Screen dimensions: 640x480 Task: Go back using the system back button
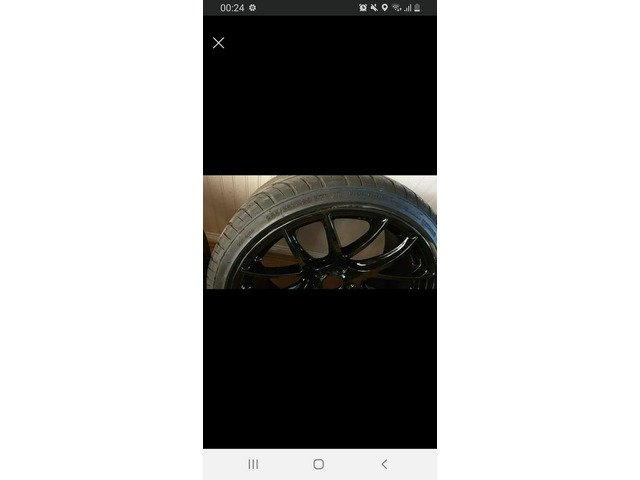click(384, 464)
